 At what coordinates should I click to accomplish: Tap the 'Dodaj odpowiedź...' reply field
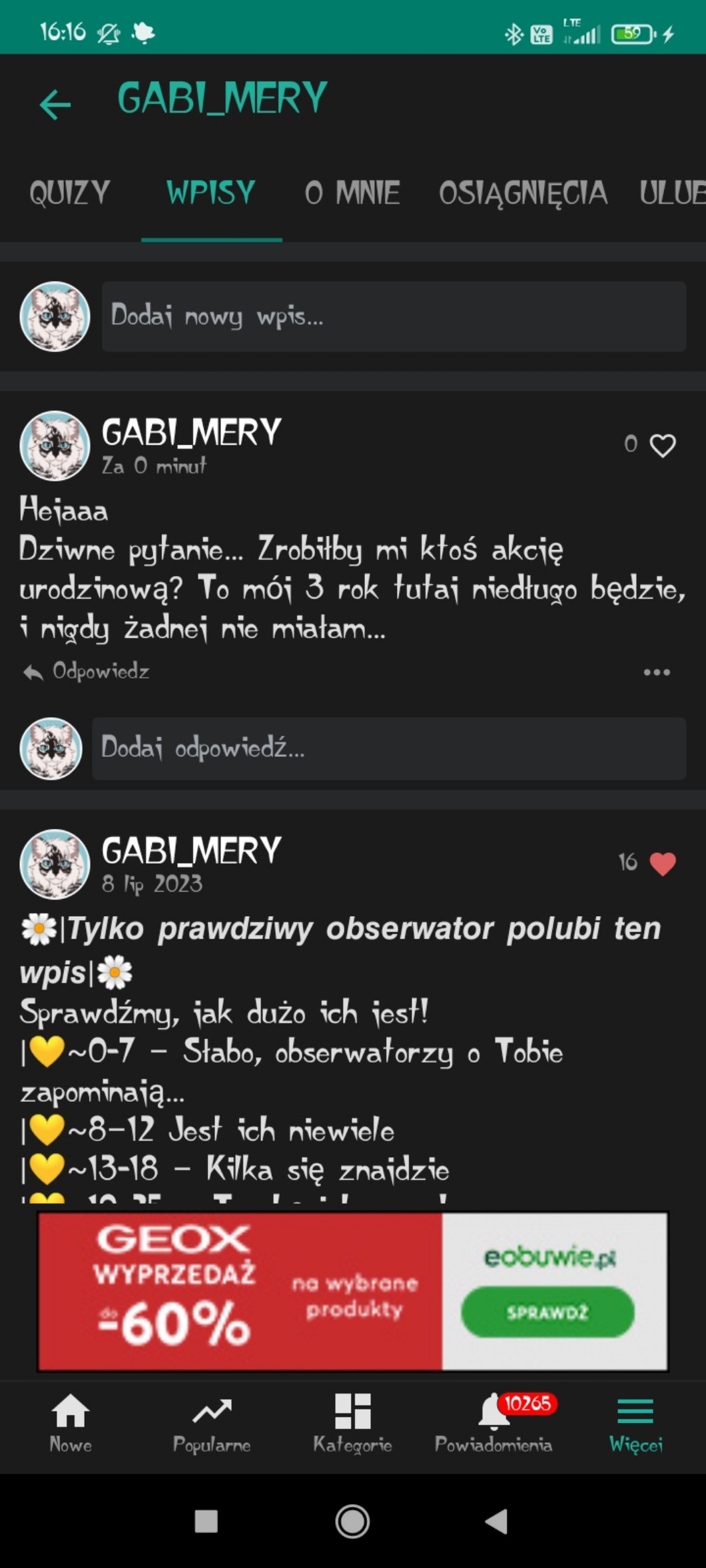388,748
